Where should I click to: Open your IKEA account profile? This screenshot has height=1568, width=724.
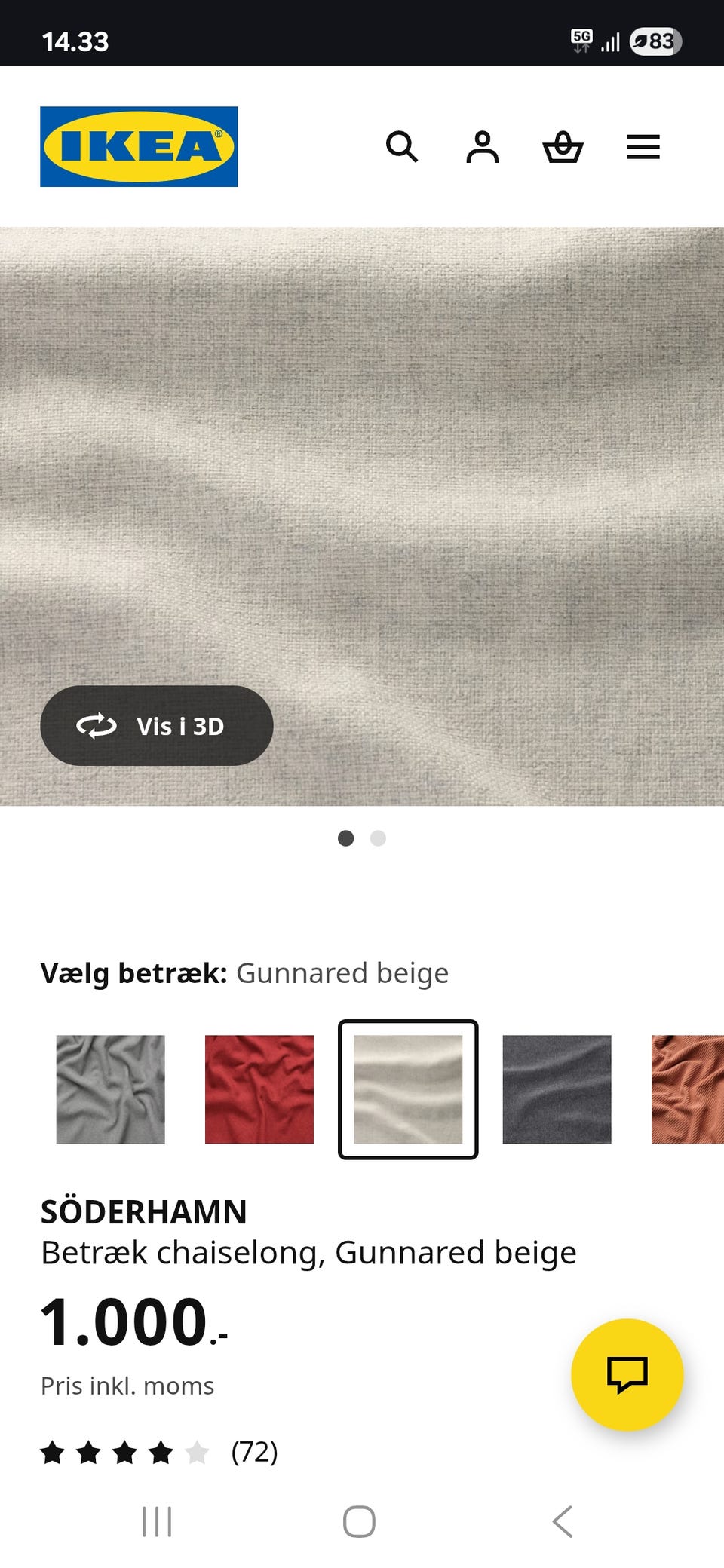pyautogui.click(x=483, y=147)
